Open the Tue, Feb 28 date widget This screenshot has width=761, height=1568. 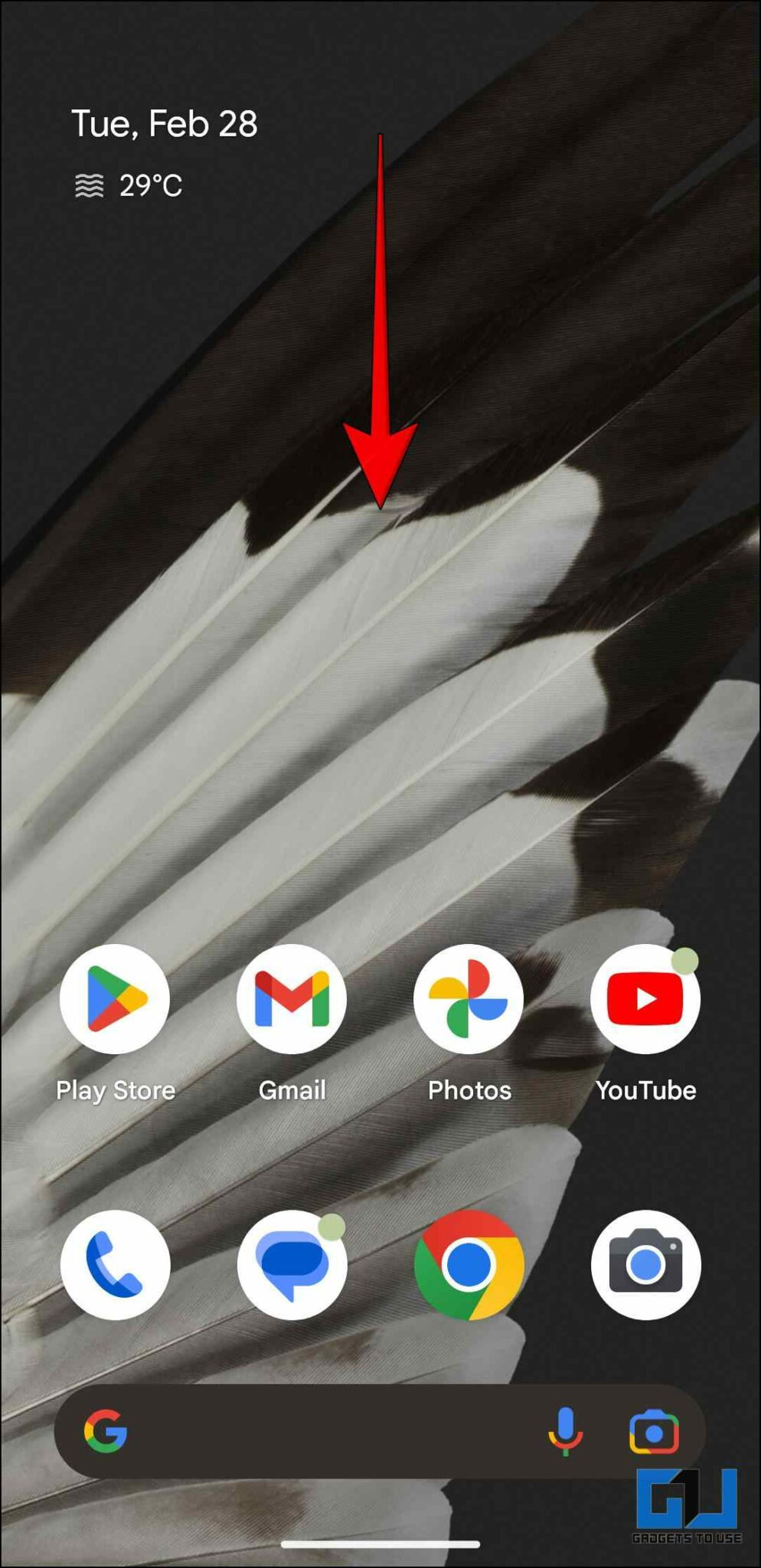(165, 124)
